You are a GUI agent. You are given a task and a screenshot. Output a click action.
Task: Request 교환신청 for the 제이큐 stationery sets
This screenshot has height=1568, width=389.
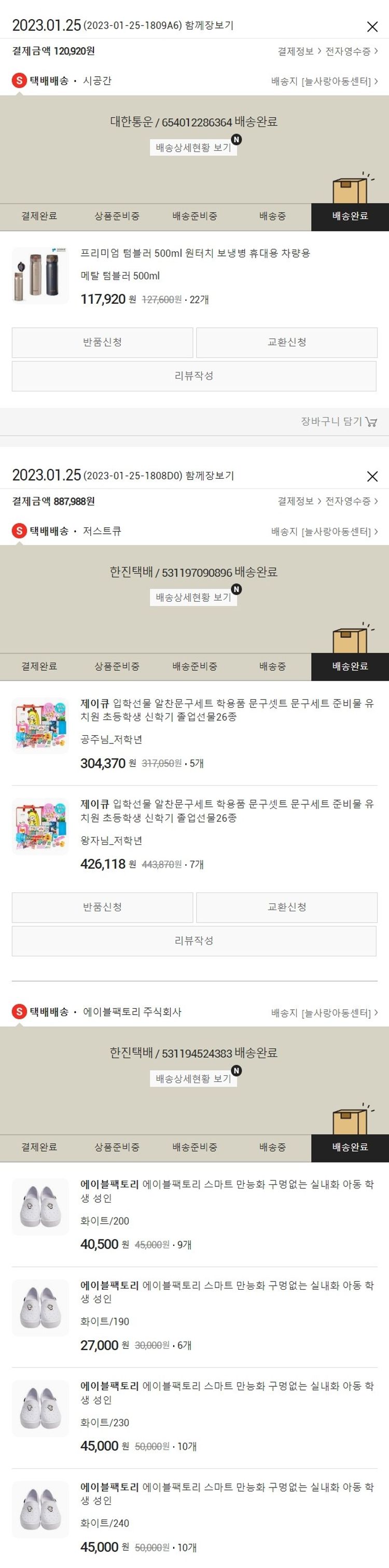click(x=286, y=908)
